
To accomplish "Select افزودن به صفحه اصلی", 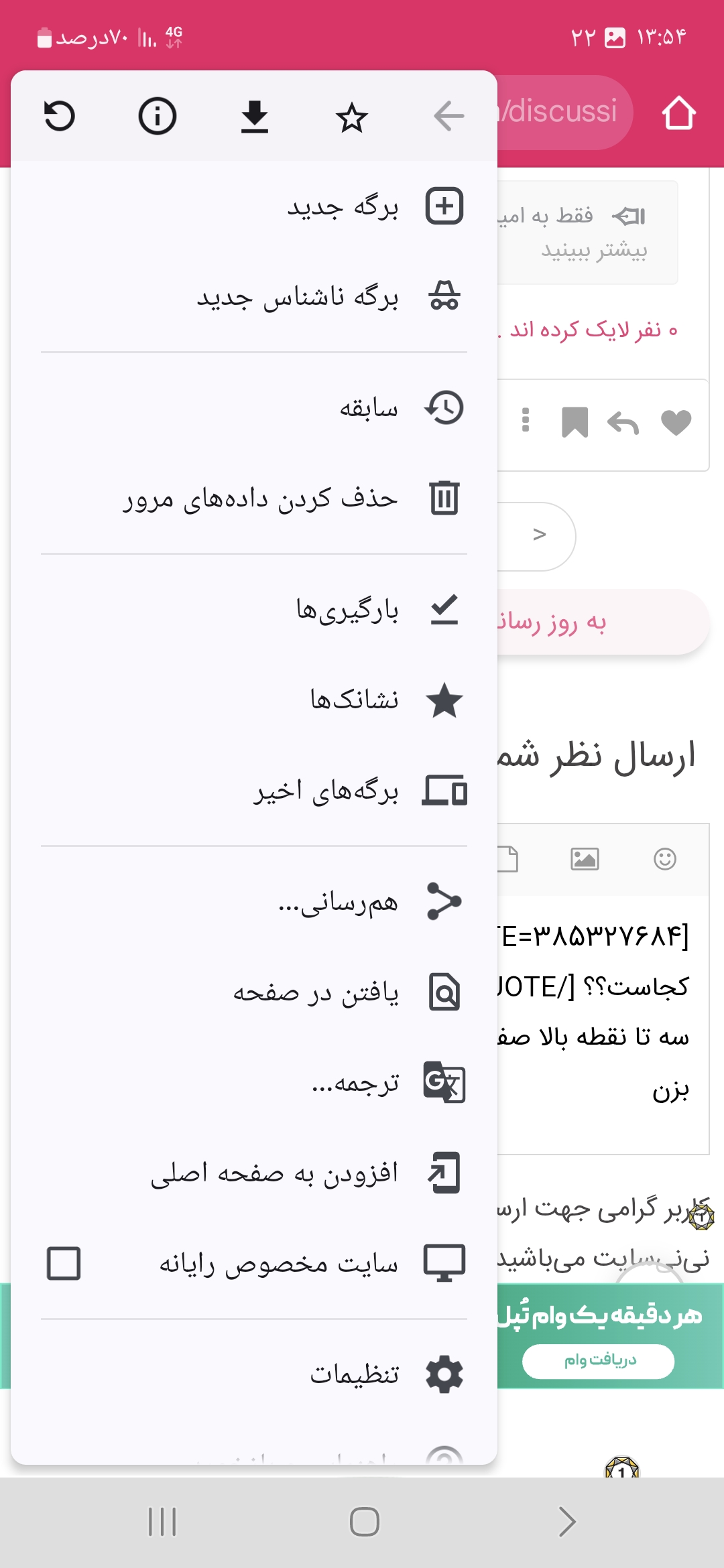I will click(274, 1173).
